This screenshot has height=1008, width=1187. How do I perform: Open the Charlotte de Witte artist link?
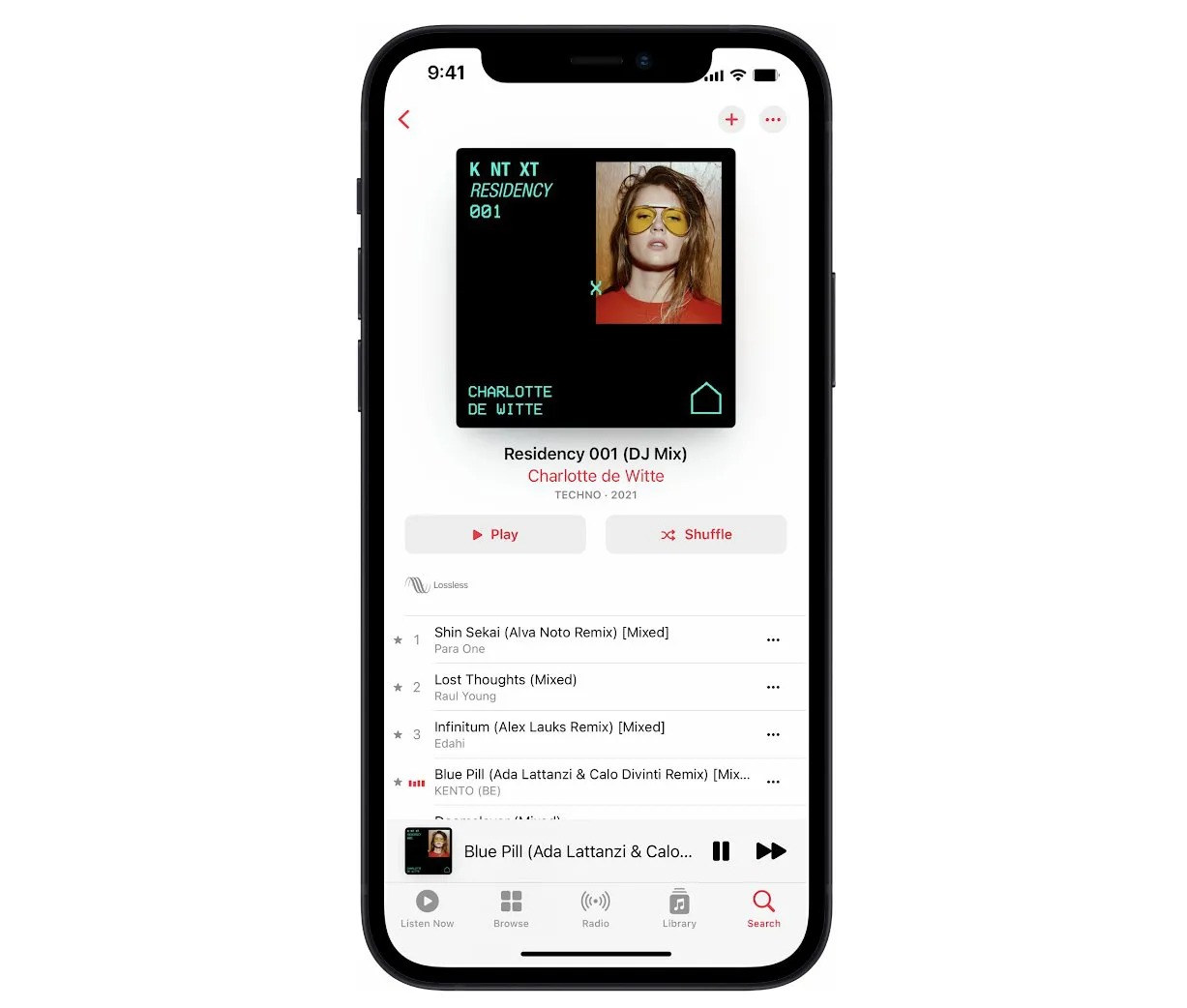point(595,476)
